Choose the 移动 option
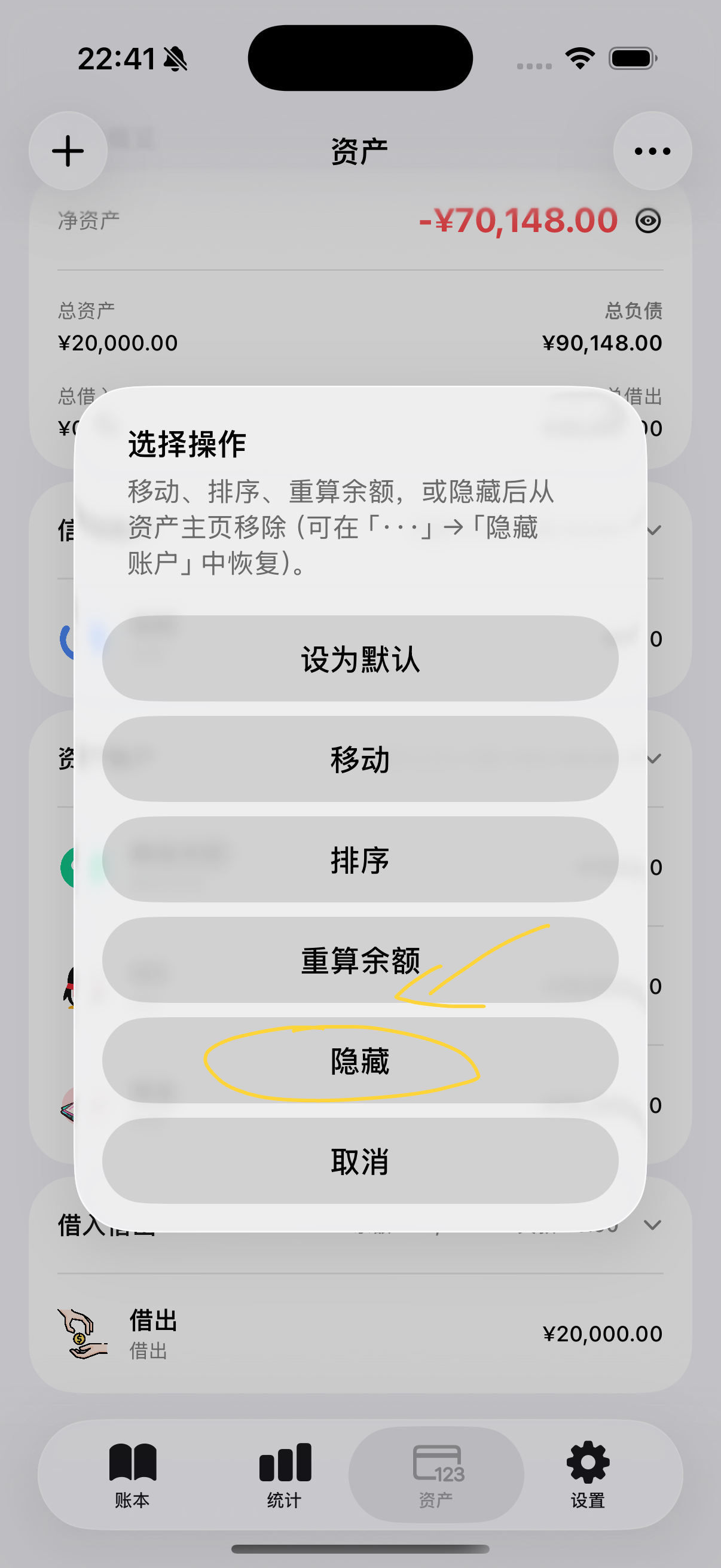The image size is (721, 1568). click(360, 759)
